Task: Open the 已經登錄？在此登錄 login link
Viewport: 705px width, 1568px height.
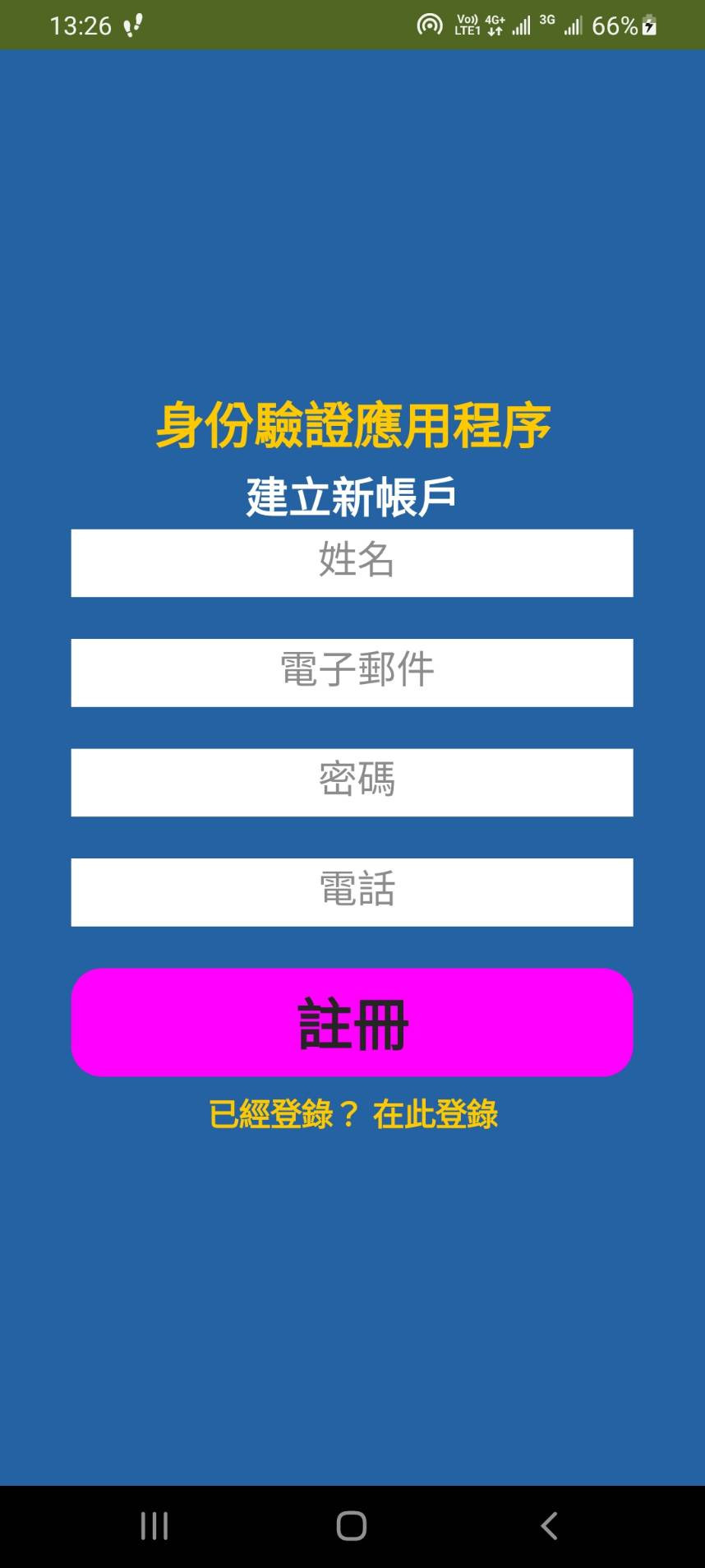Action: pyautogui.click(x=352, y=1114)
